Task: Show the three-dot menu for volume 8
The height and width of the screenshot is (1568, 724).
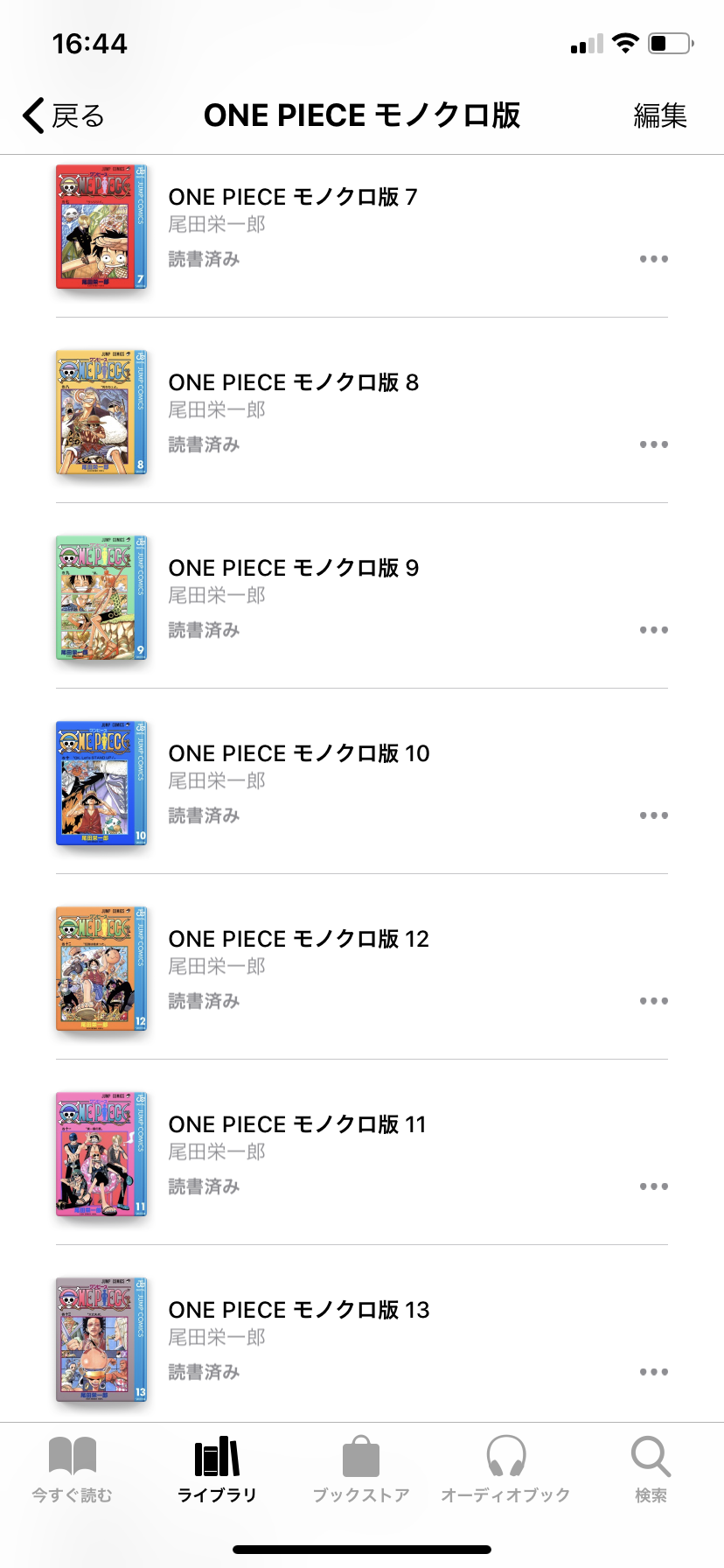Action: point(653,444)
